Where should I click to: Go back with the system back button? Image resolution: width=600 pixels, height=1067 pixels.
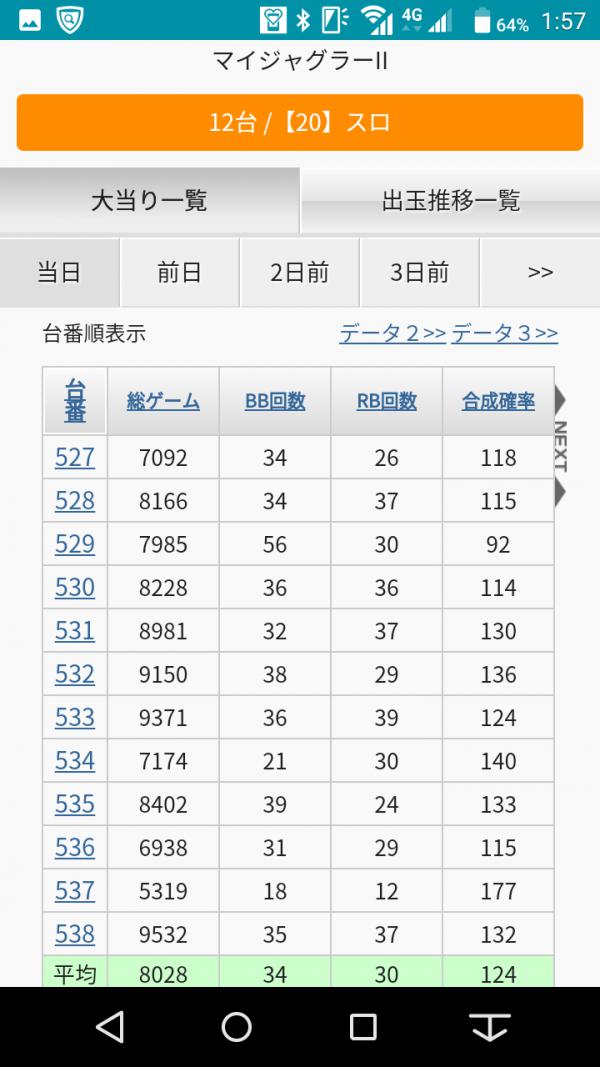pos(110,1026)
